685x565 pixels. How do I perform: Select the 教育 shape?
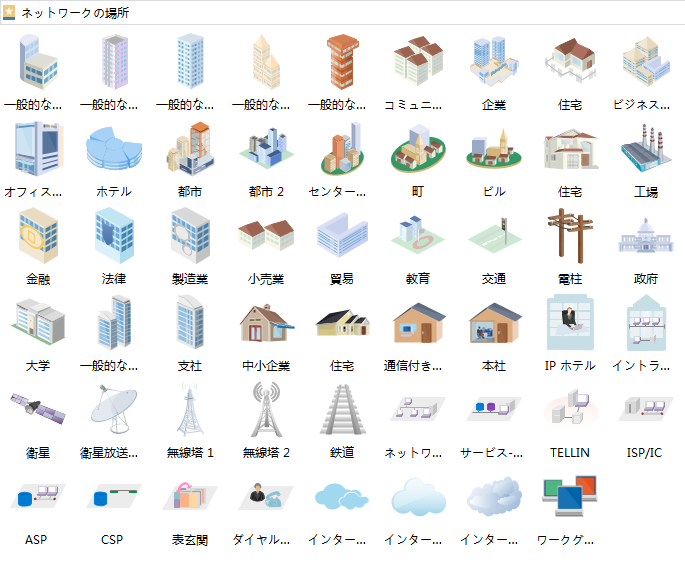coord(418,236)
